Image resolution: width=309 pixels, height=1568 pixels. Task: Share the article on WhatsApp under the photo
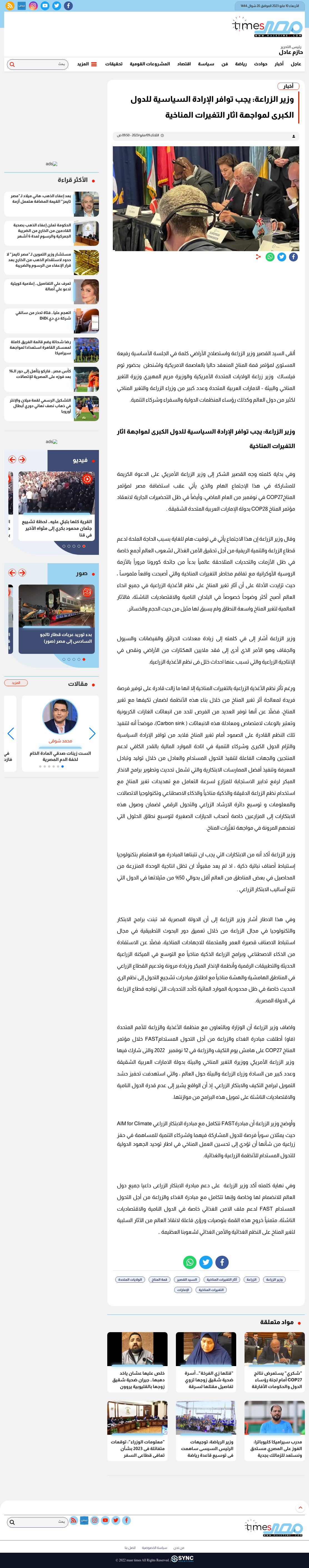(270, 257)
